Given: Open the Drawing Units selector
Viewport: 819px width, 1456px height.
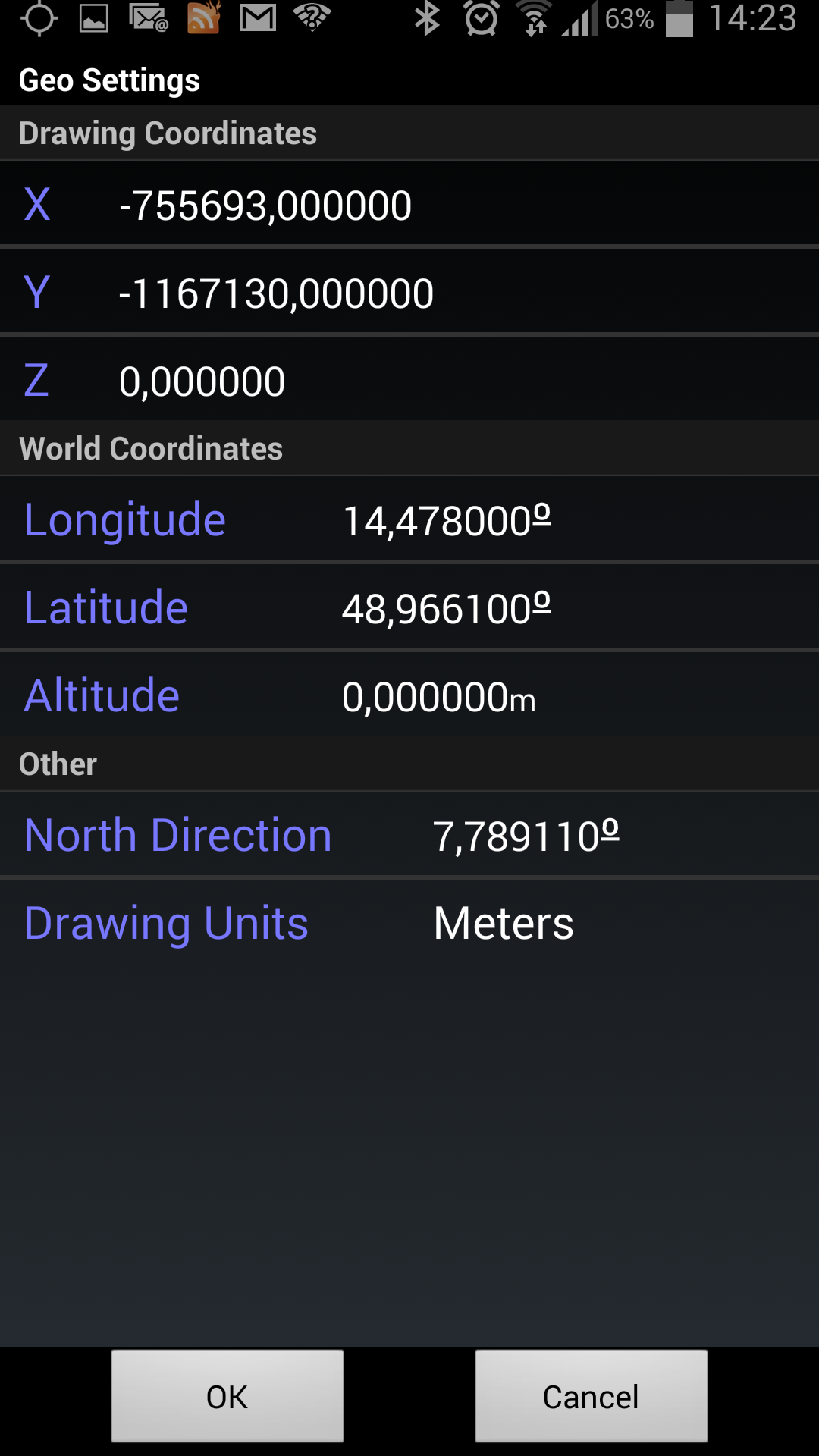Looking at the screenshot, I should tap(504, 924).
